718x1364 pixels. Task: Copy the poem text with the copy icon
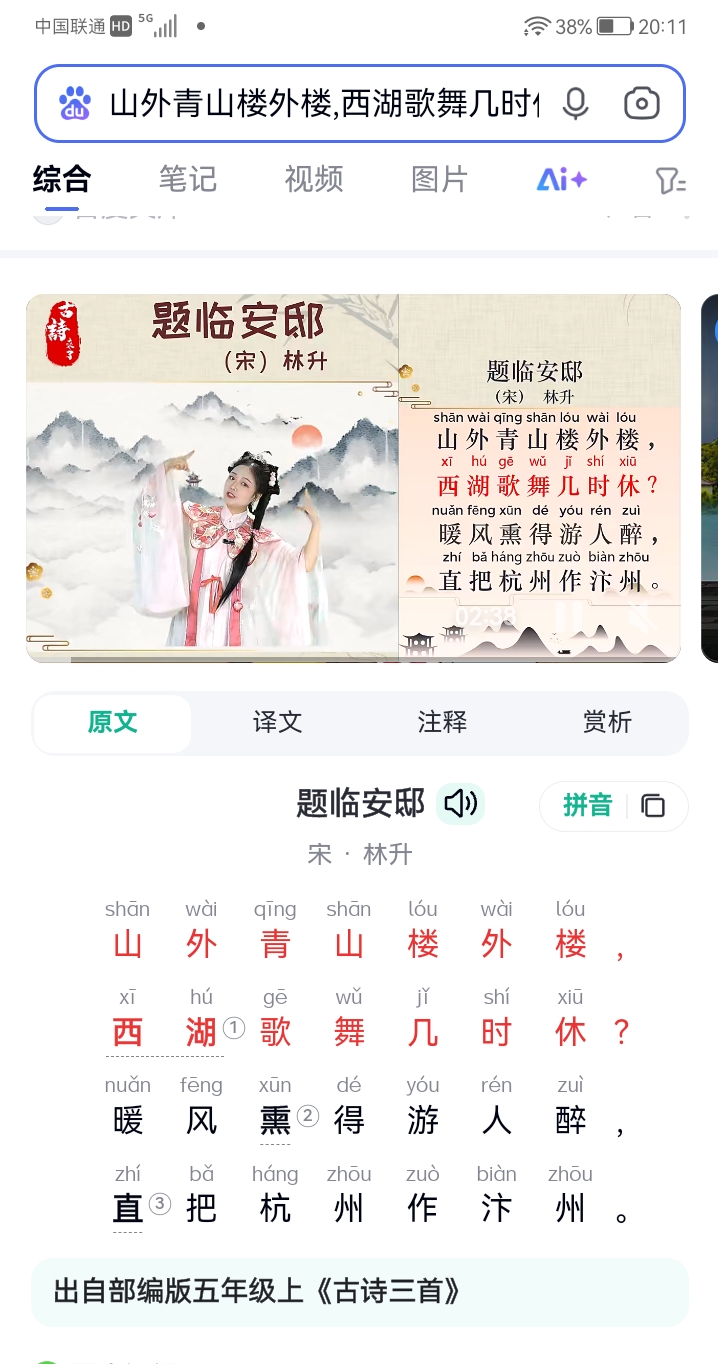(x=653, y=805)
